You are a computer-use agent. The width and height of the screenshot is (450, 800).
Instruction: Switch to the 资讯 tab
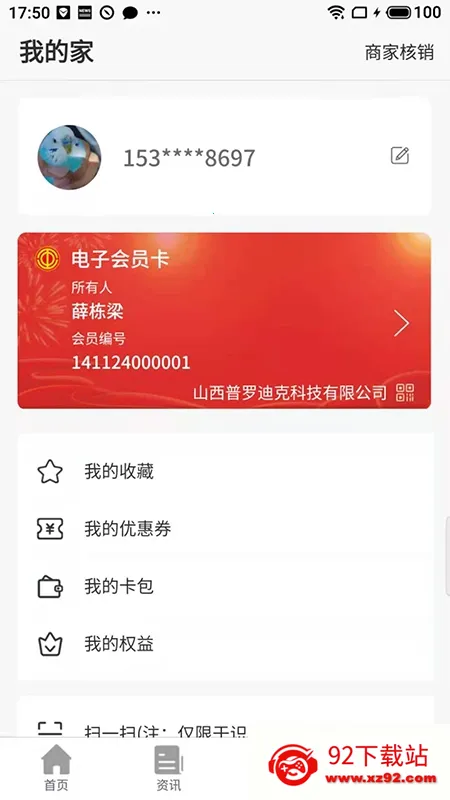point(169,768)
